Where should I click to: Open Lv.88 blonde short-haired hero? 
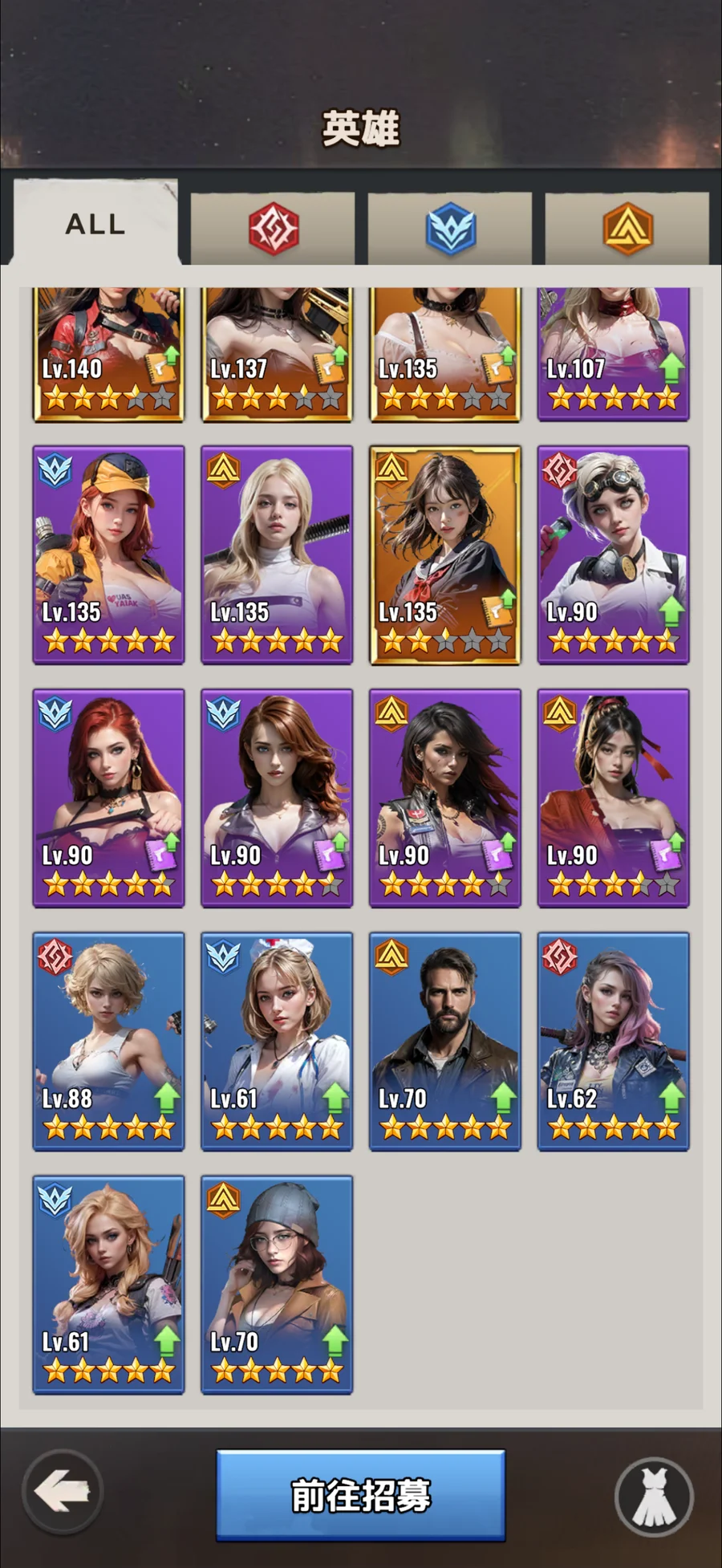tap(108, 1040)
